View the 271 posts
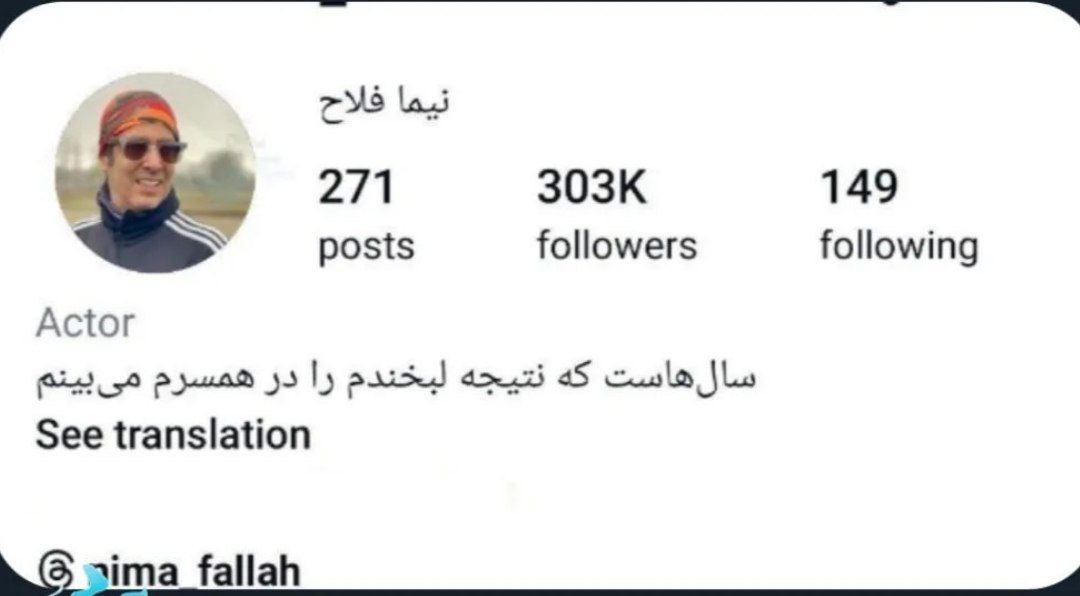 [x=365, y=214]
